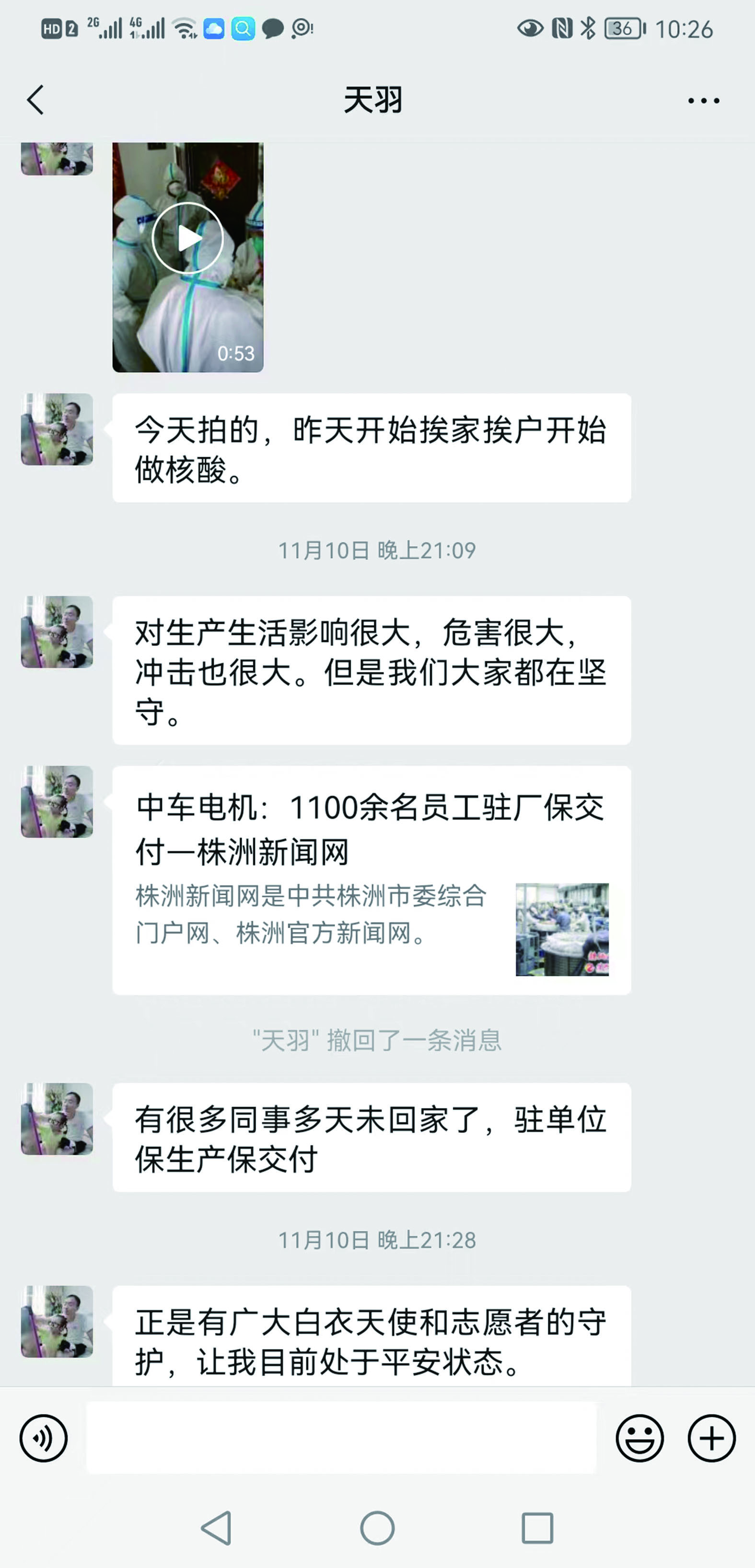755x1568 pixels.
Task: Open 天羽's avatar beside the 今天拍的 message
Action: pos(57,429)
